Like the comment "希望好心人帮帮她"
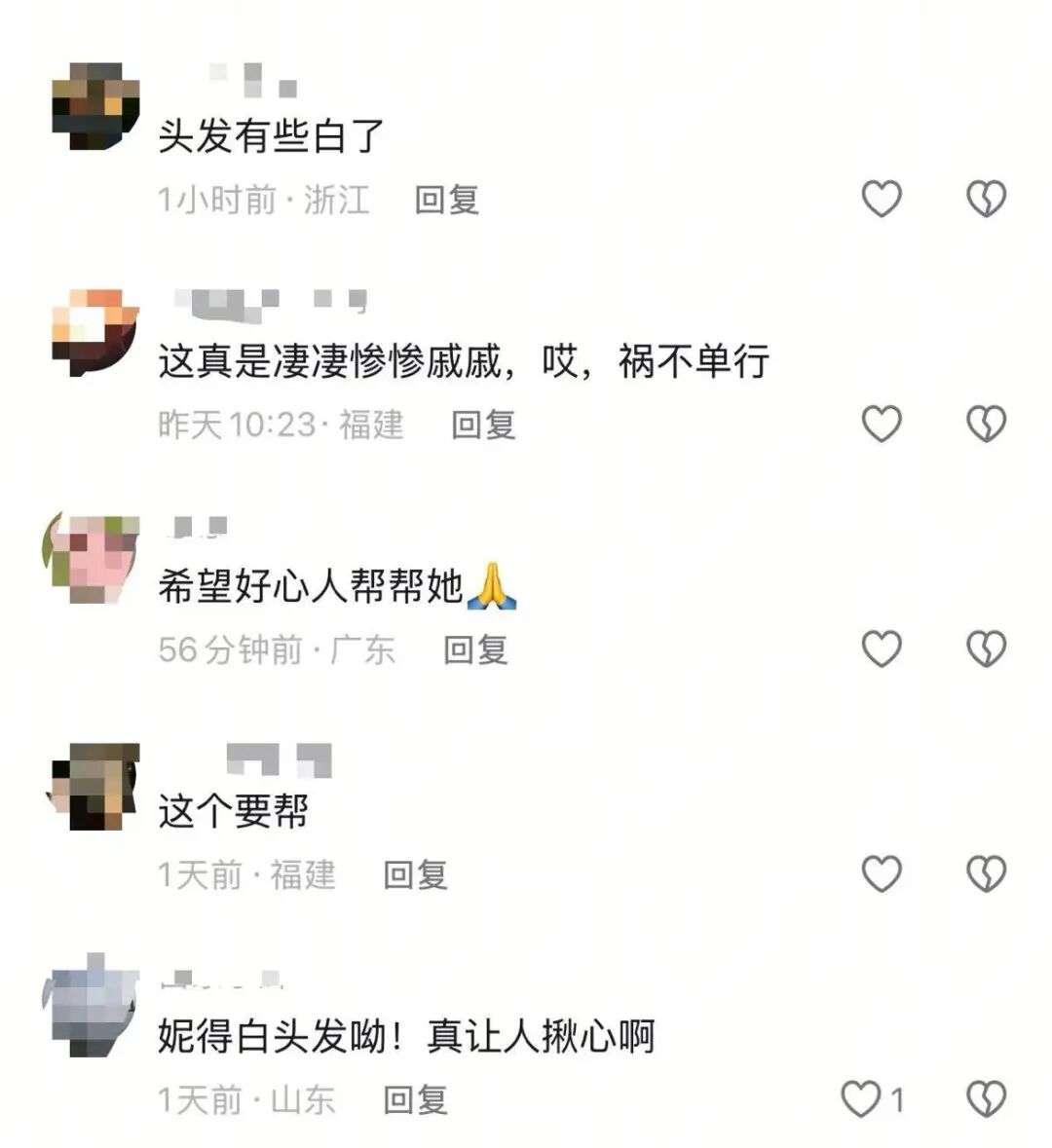 (882, 648)
